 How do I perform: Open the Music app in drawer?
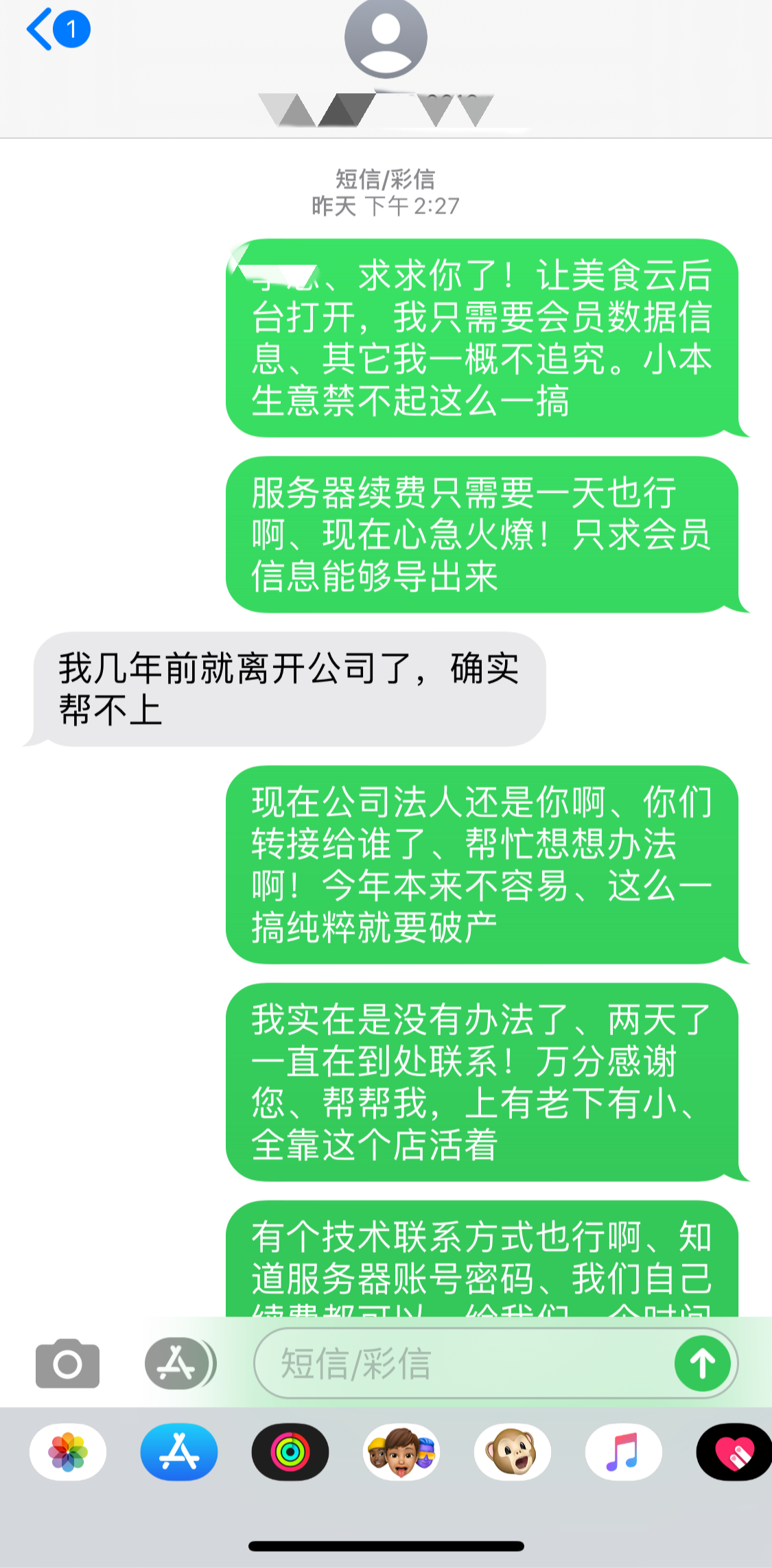[x=624, y=1452]
